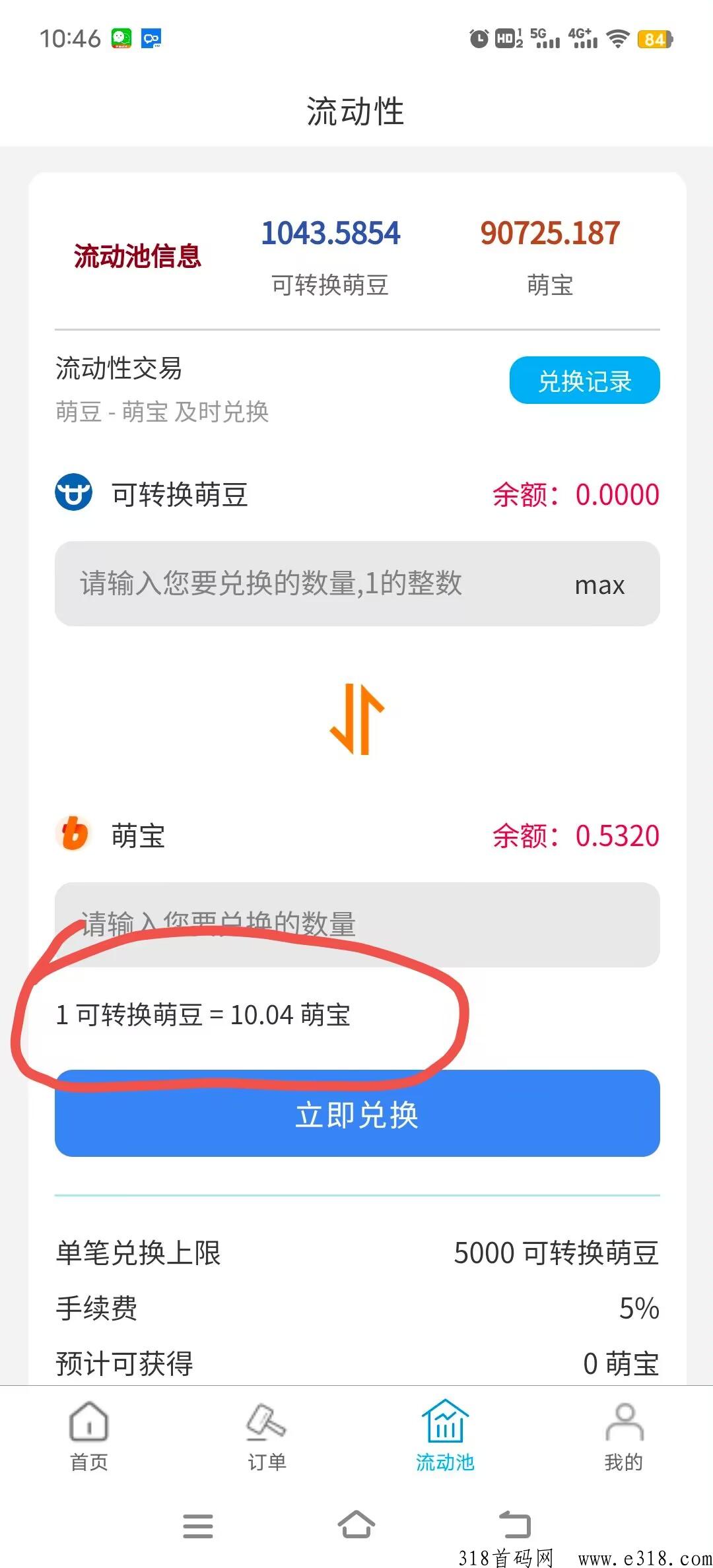Open 兑换记录 exchange records
The height and width of the screenshot is (1568, 713).
coord(584,380)
